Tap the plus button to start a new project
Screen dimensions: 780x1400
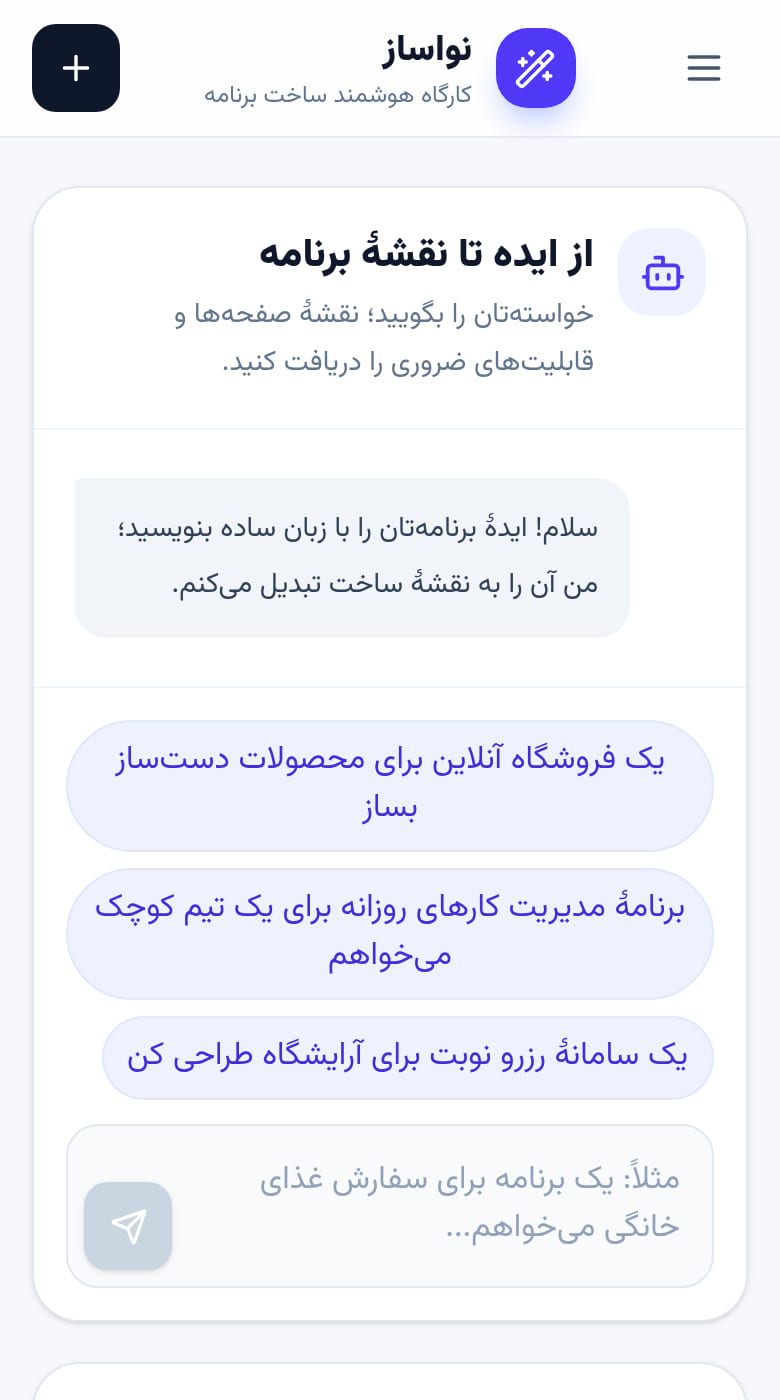pos(76,68)
